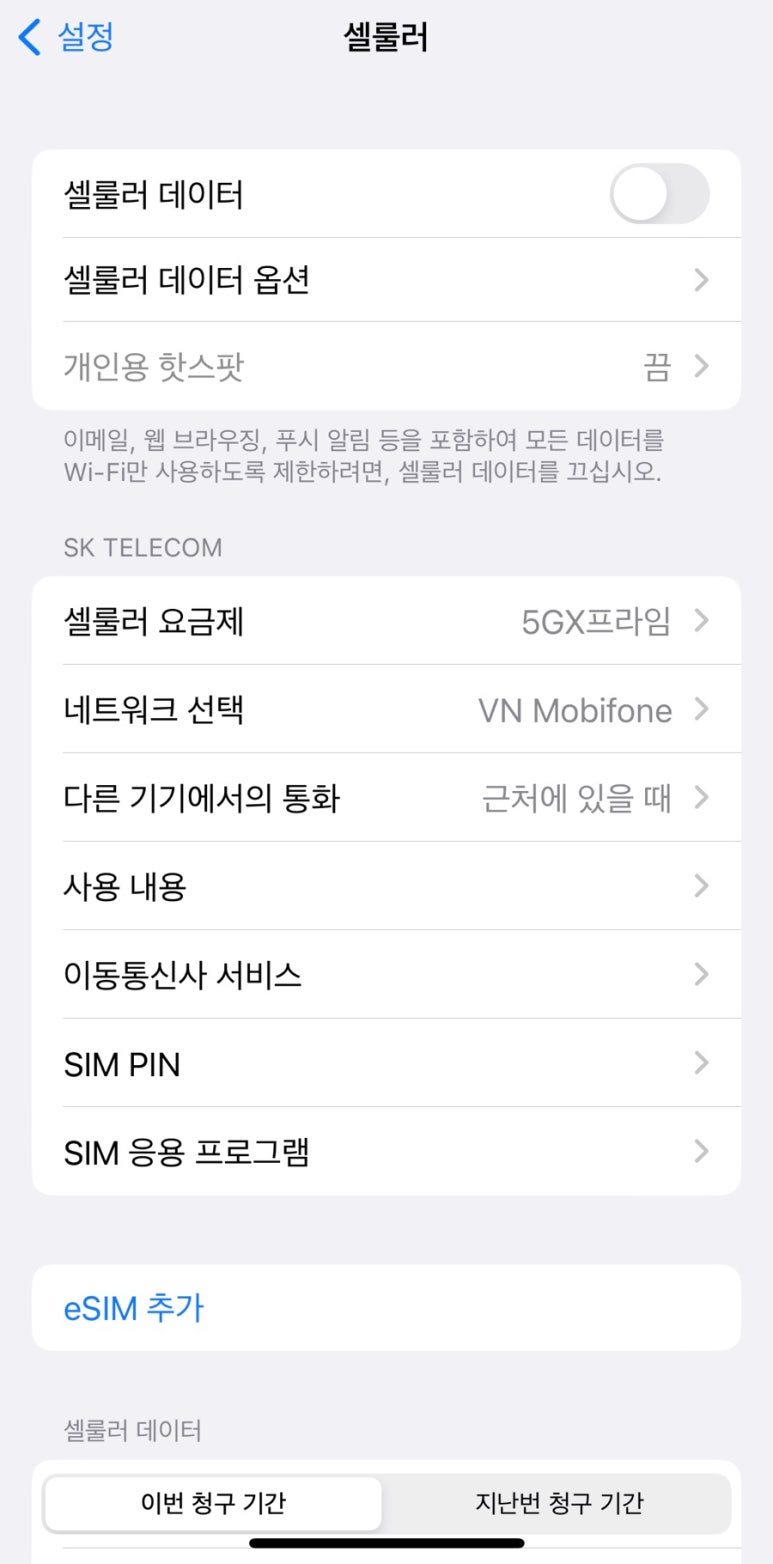773x1564 pixels.
Task: Open 네트워크 선택 settings
Action: pyautogui.click(x=386, y=710)
